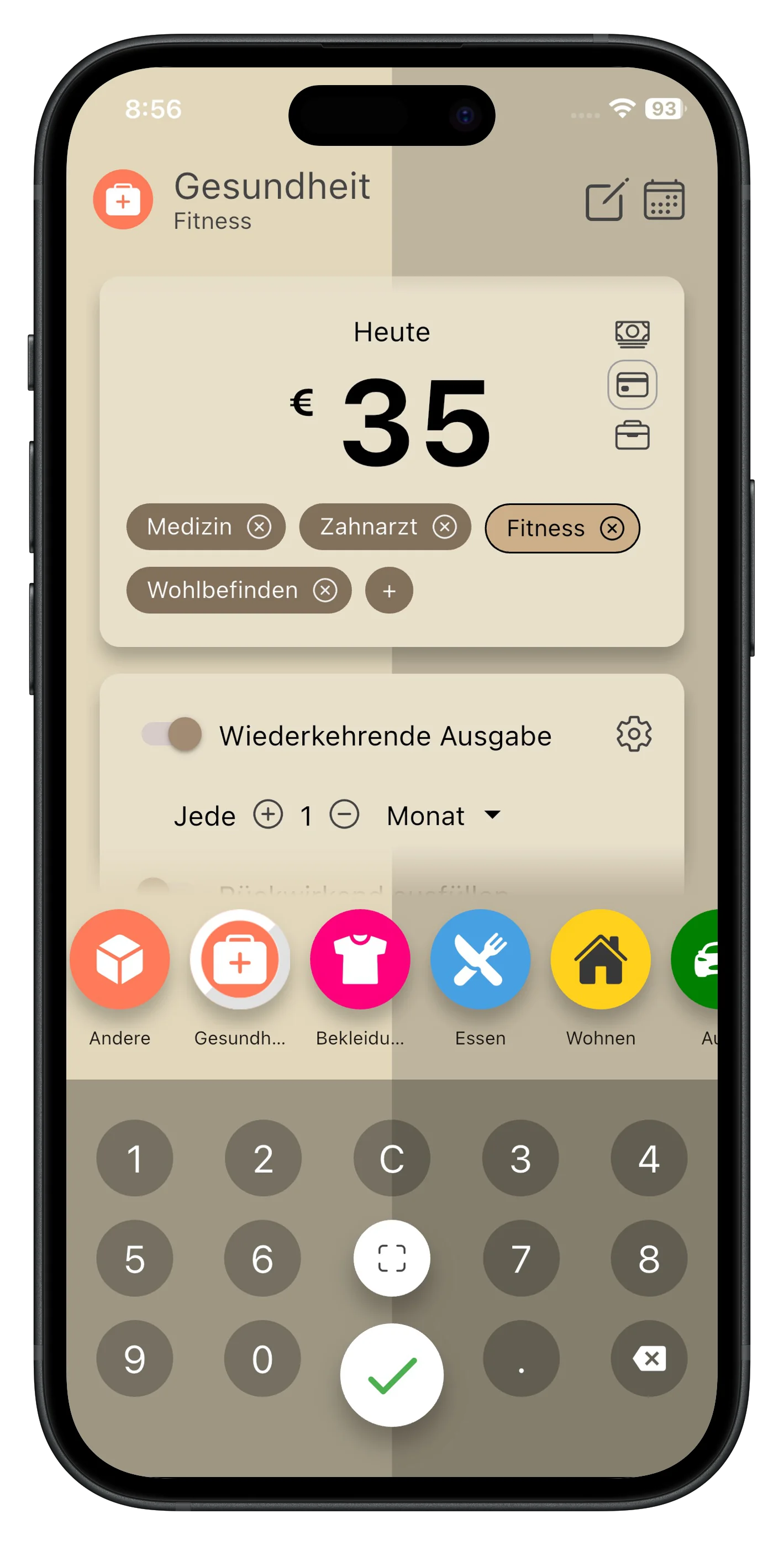Confirm the expense with checkmark
The image size is (784, 1545).
[x=392, y=1375]
